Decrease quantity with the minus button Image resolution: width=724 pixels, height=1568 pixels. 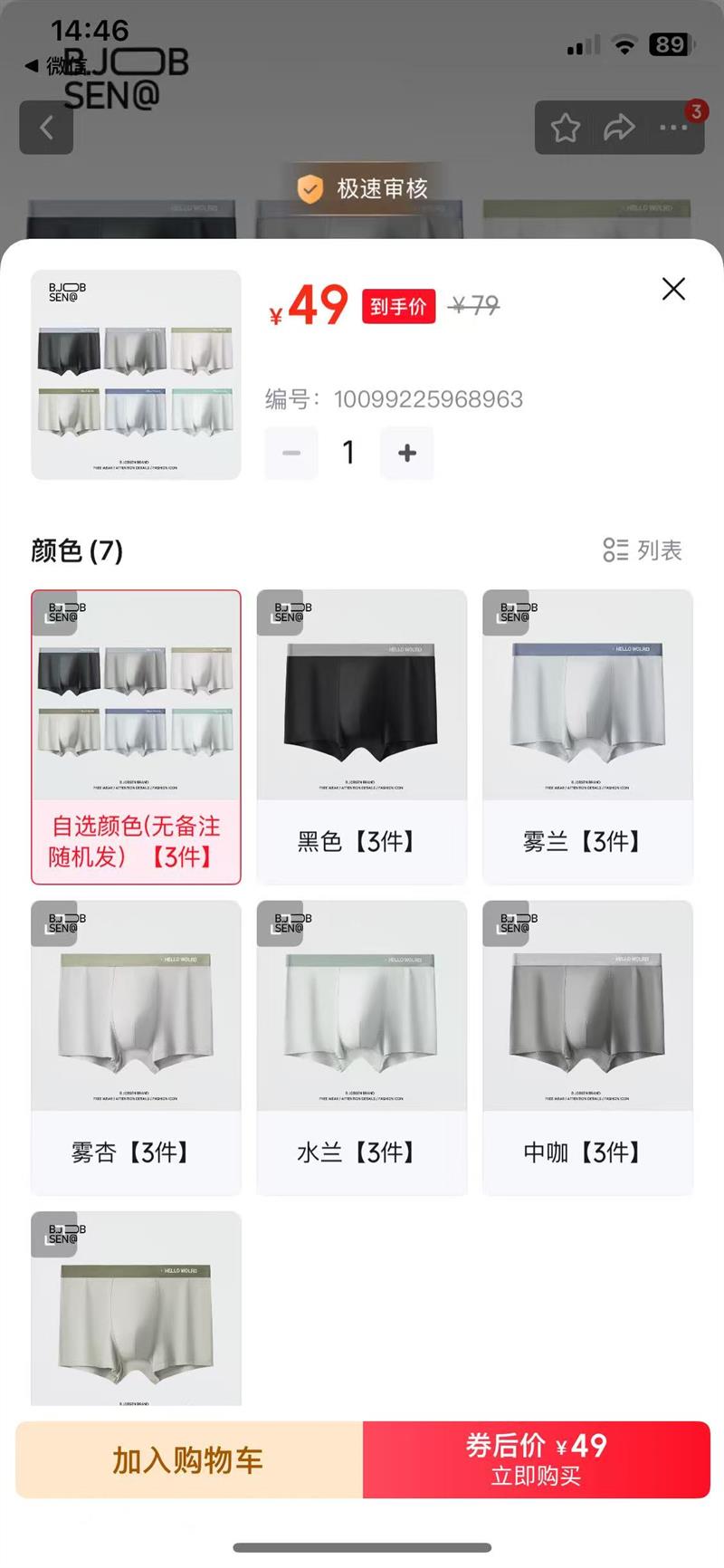pos(291,453)
